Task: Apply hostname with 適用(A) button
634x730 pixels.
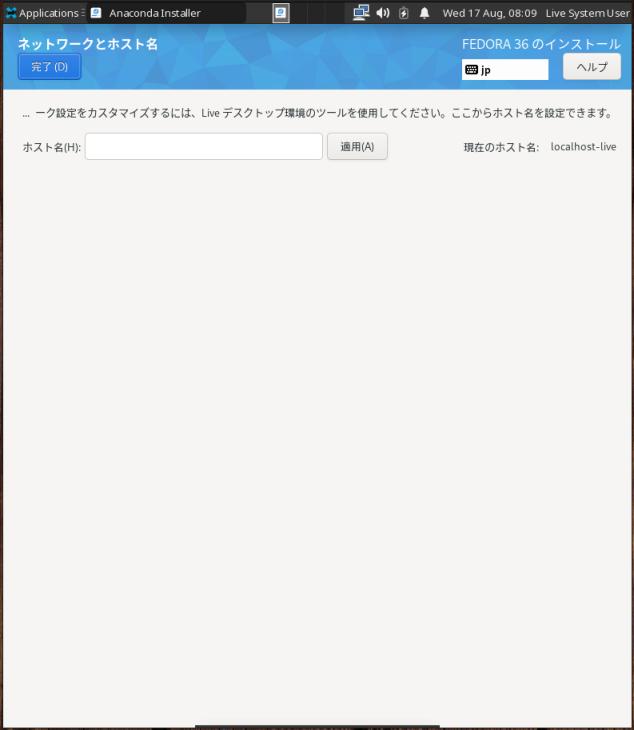Action: (x=357, y=147)
